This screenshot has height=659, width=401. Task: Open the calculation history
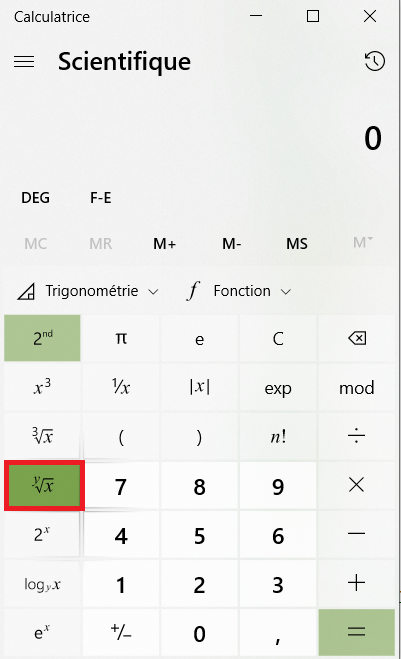(x=374, y=62)
